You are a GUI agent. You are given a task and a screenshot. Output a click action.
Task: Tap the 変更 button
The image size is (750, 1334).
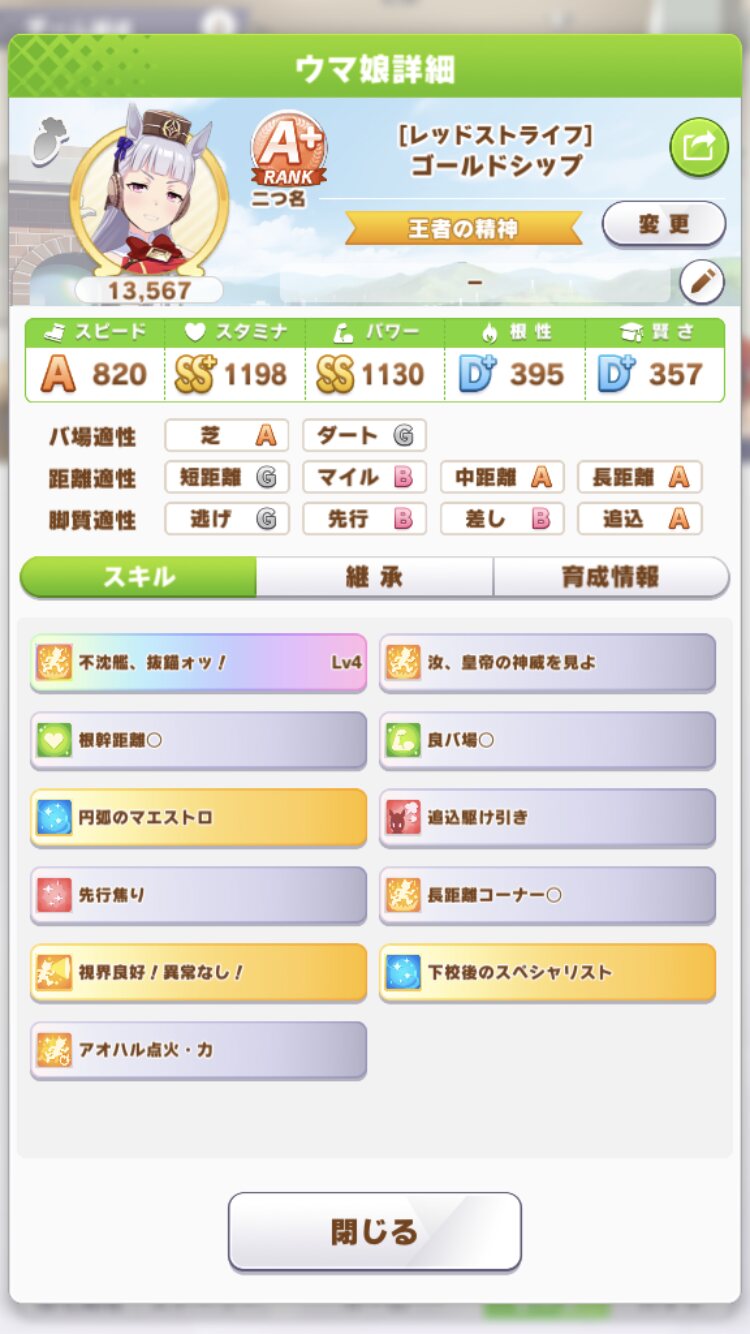663,224
